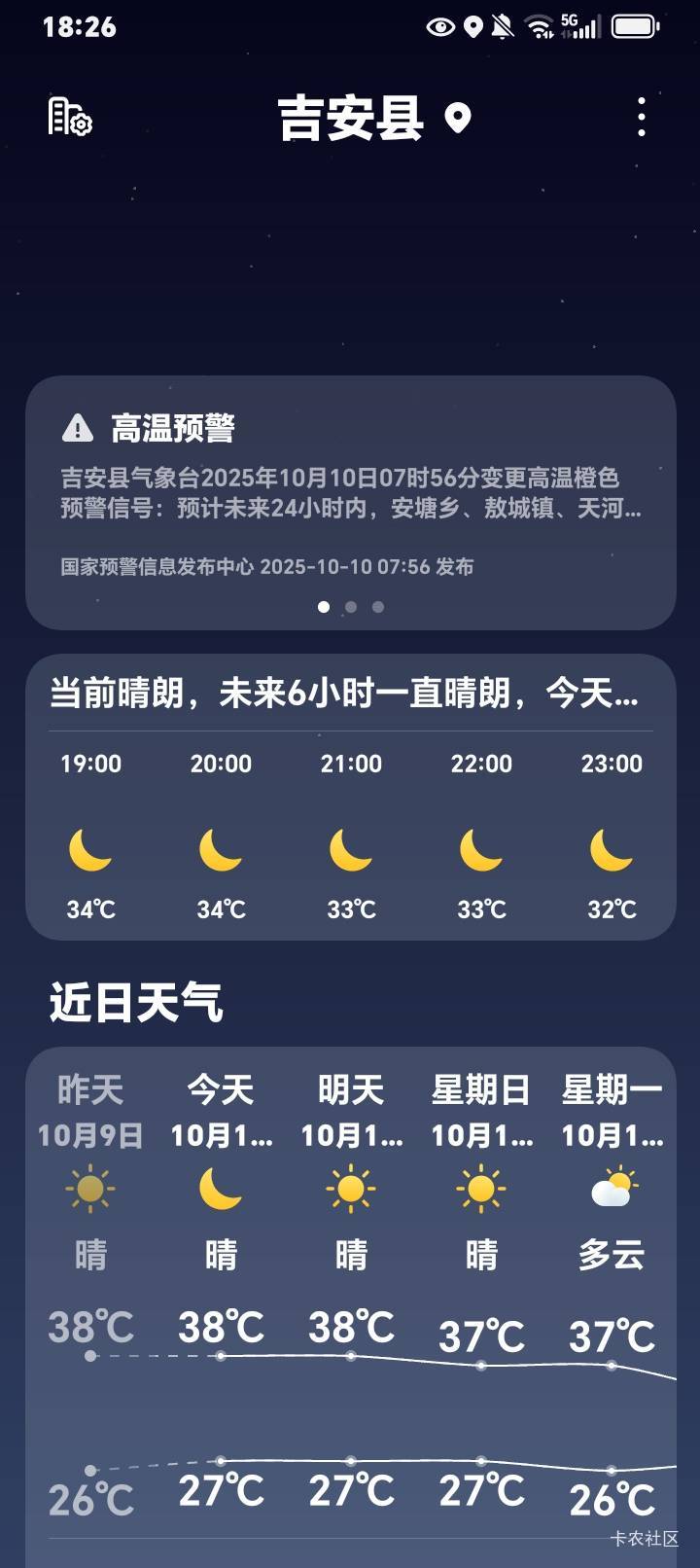Open the city management icon

tap(70, 118)
